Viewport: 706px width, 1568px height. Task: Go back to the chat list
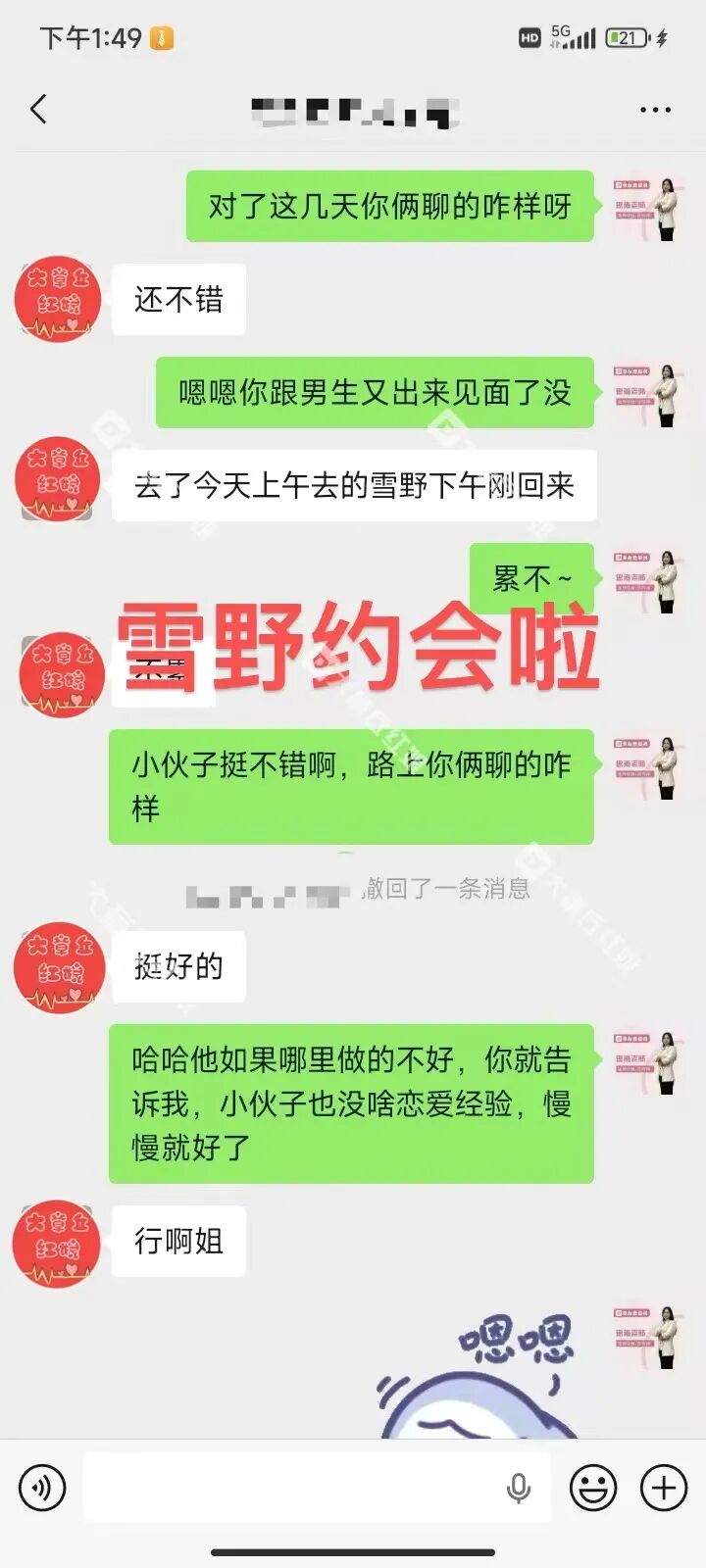39,109
